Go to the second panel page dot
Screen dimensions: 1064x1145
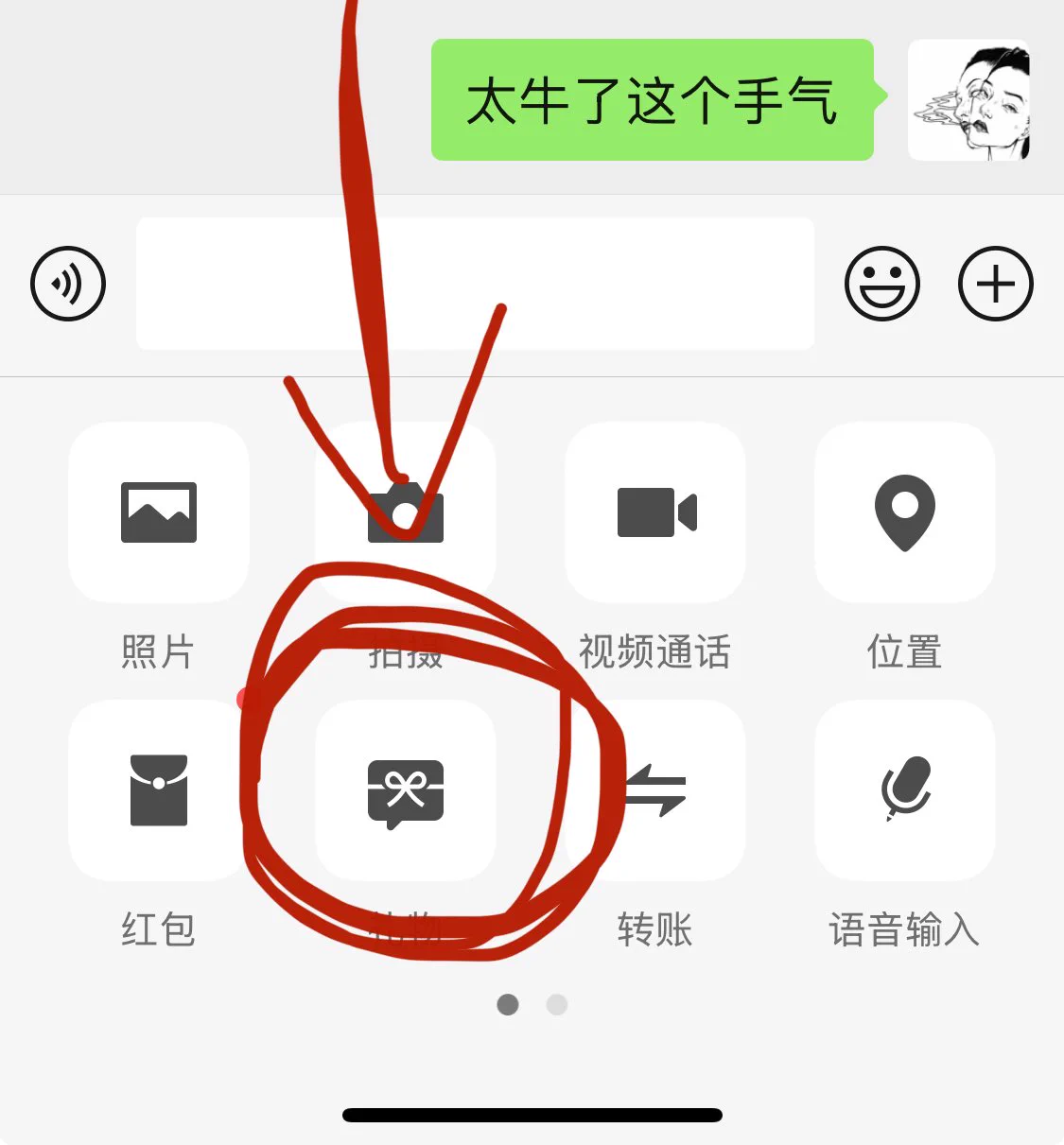tap(557, 1004)
